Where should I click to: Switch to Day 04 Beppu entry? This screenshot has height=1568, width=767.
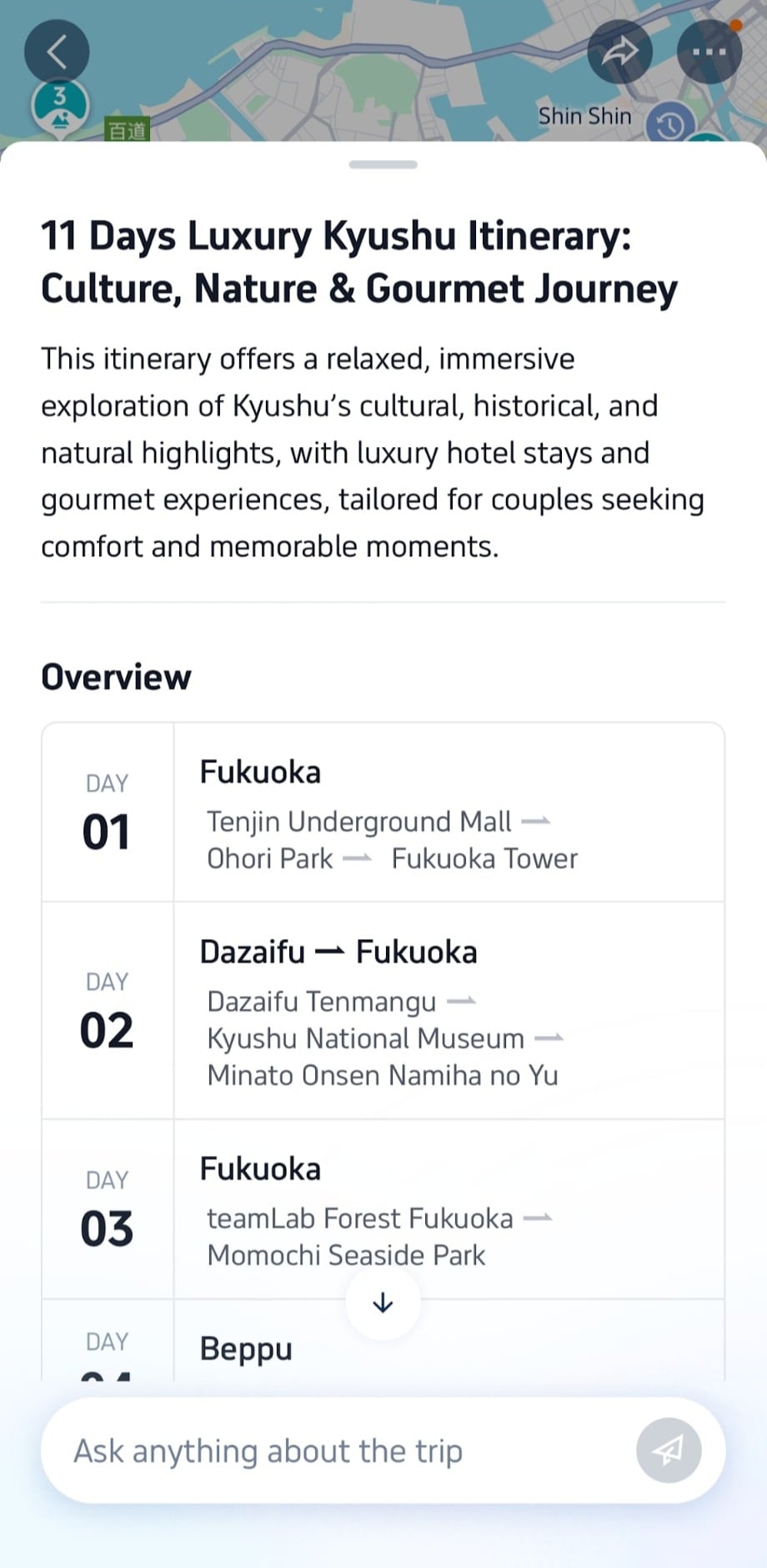pyautogui.click(x=246, y=1348)
